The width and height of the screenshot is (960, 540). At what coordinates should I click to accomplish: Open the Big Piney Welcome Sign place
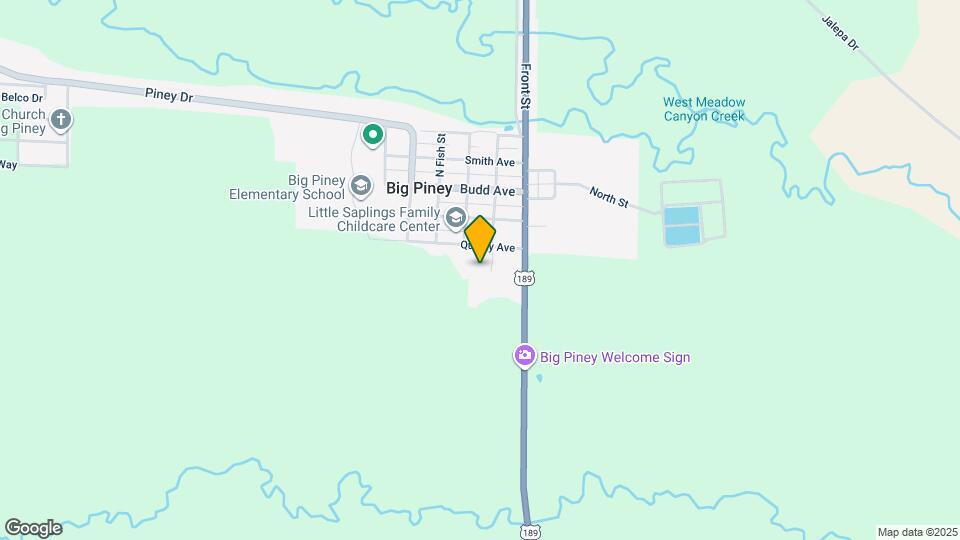point(524,356)
